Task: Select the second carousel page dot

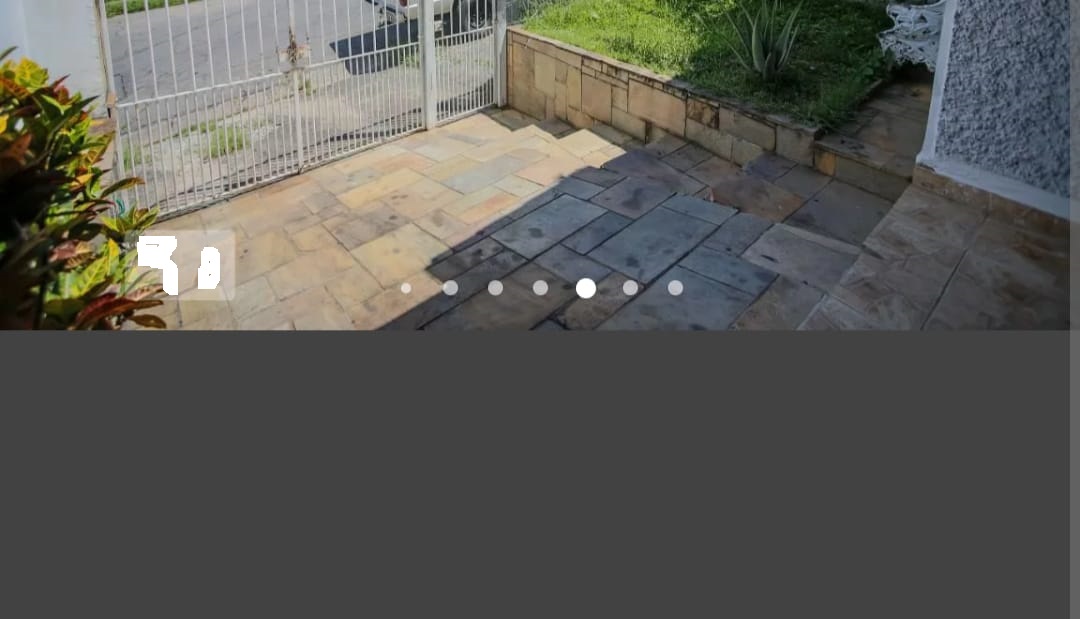Action: click(451, 288)
